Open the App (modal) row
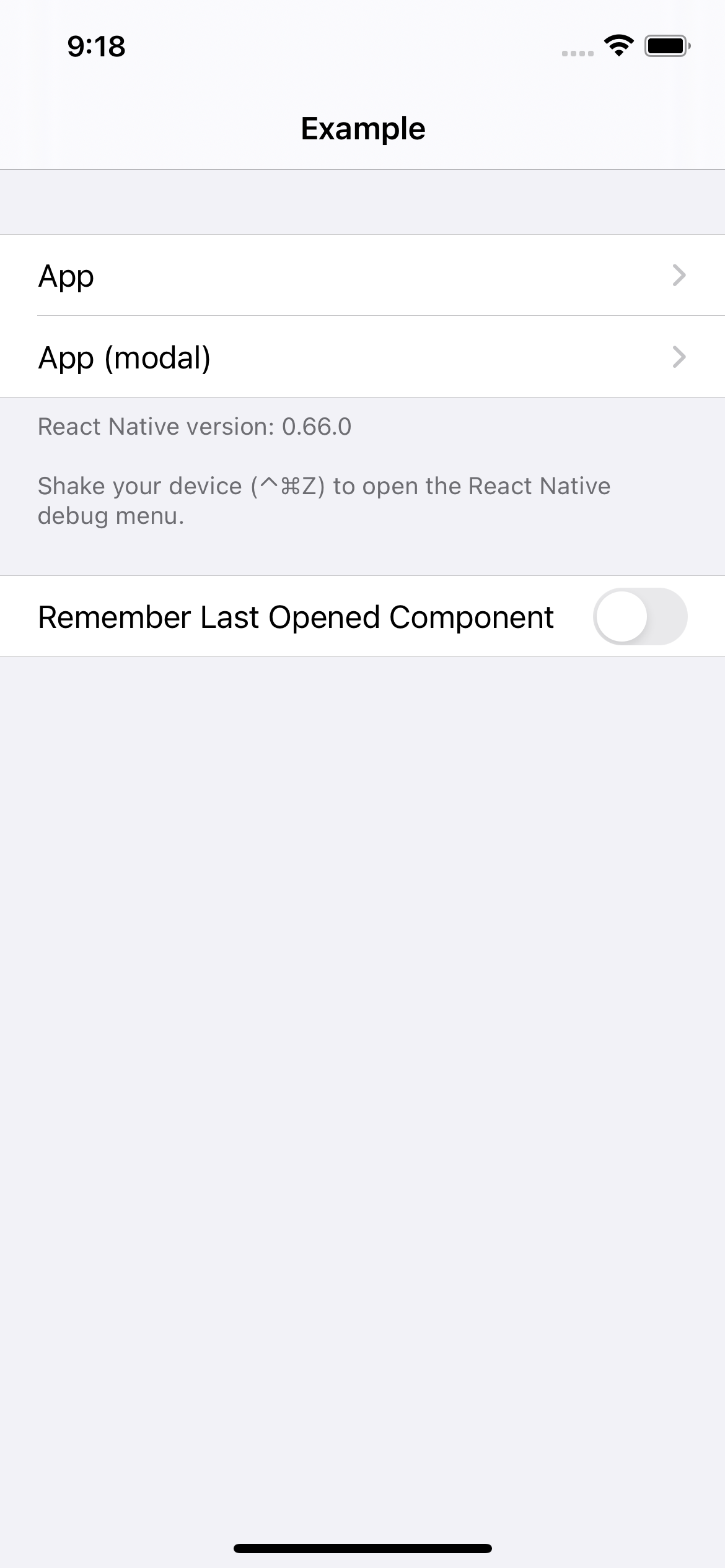Screen dimensions: 725x1568 click(x=362, y=357)
